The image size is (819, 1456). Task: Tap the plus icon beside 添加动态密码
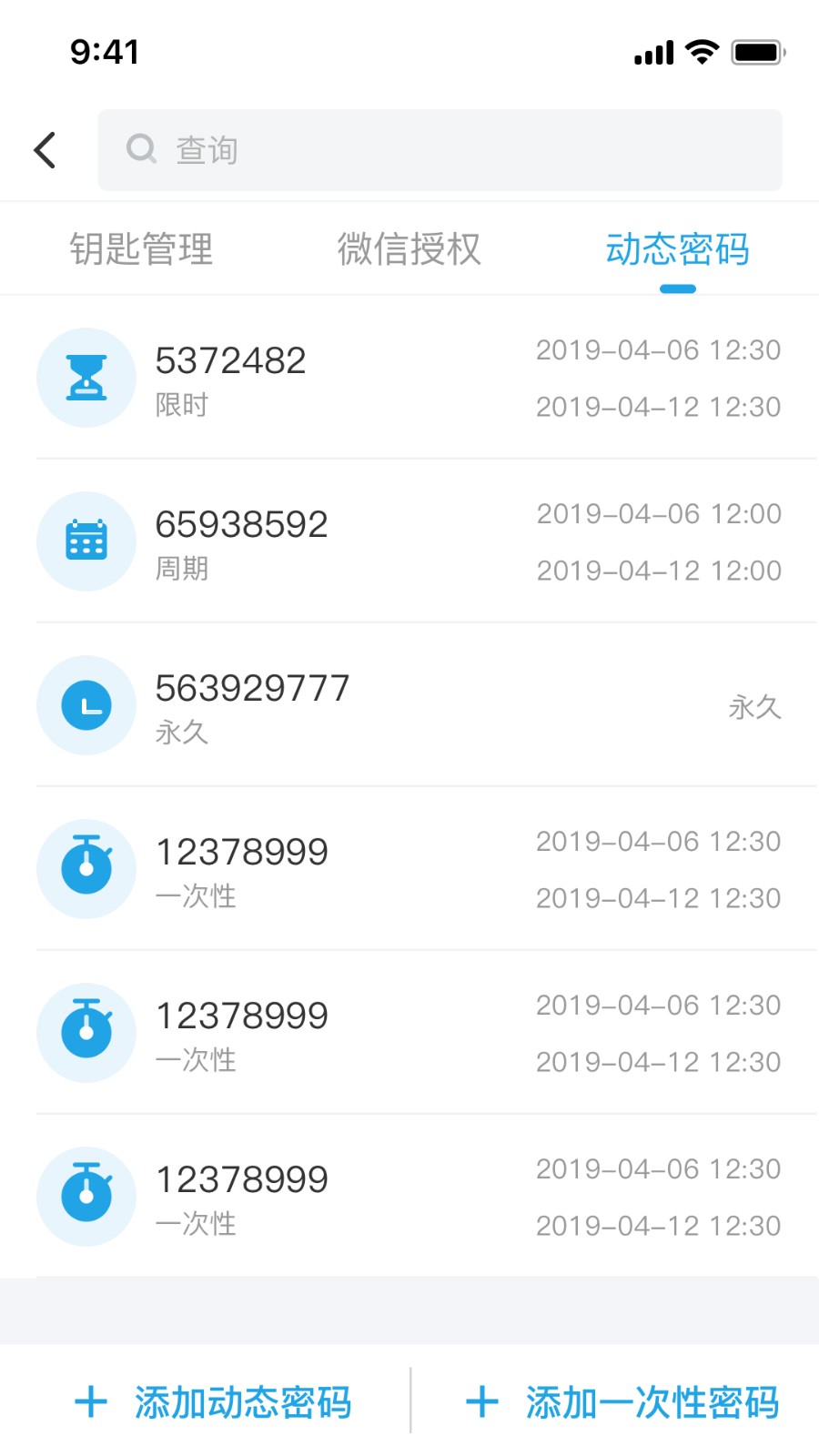tap(91, 1402)
